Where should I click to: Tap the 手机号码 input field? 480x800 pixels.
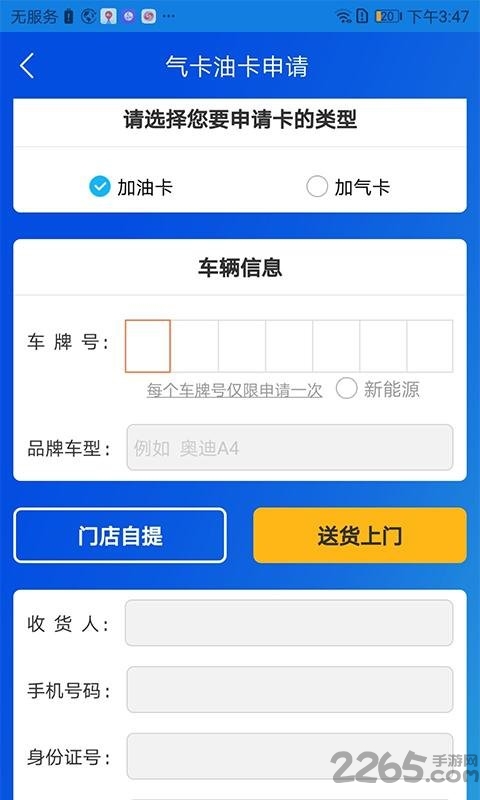point(290,689)
